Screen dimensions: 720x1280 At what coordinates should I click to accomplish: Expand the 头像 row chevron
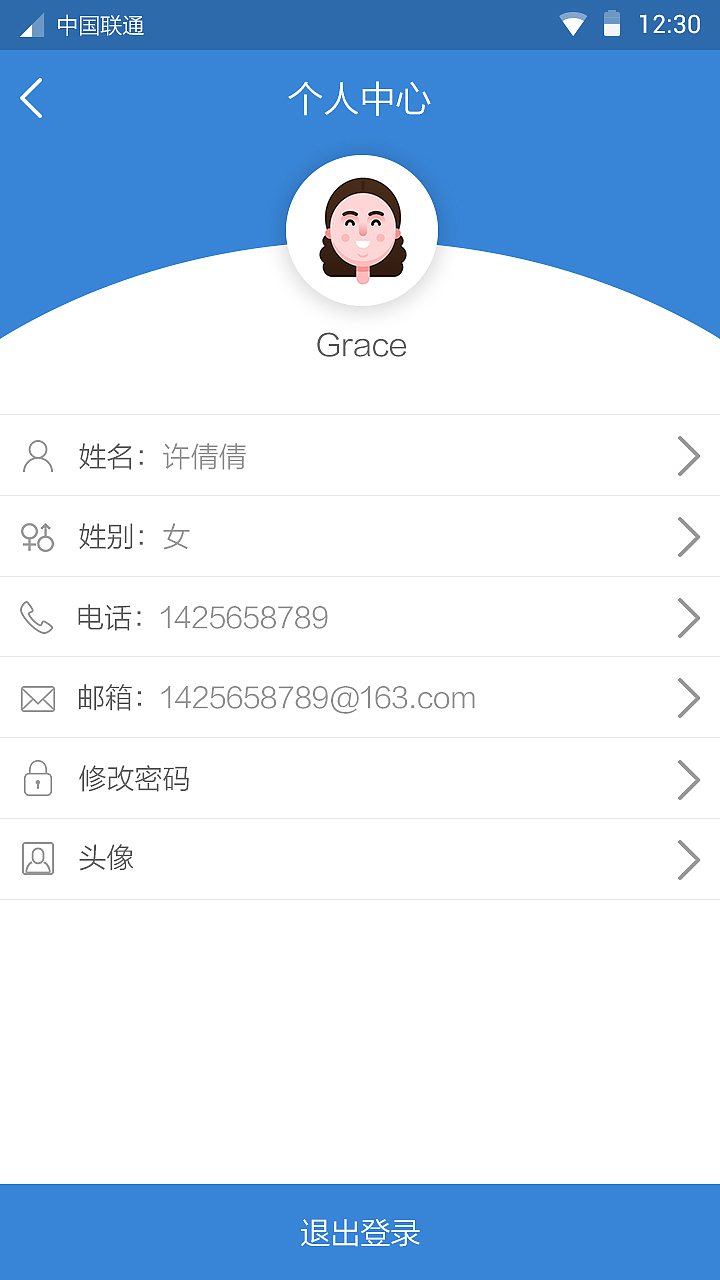click(688, 859)
